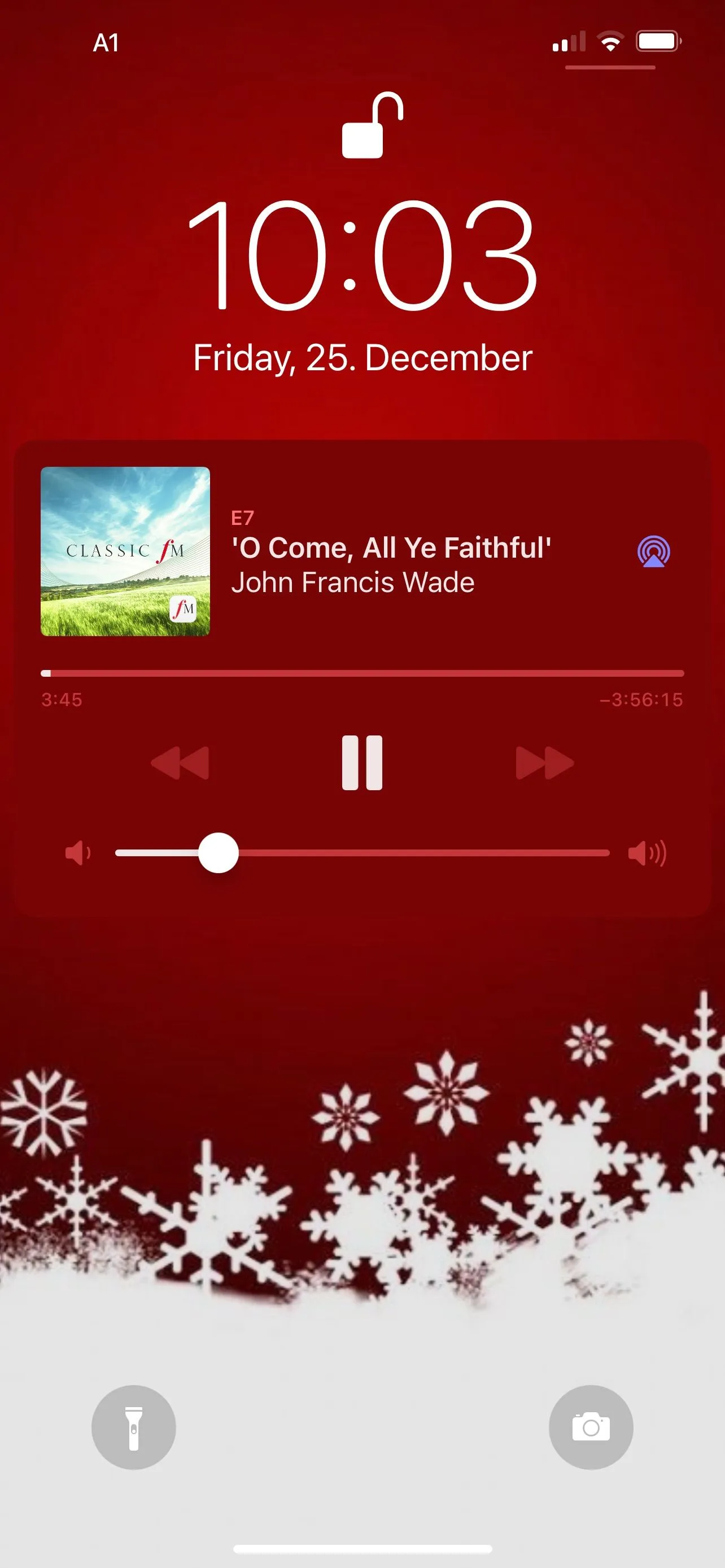725x1568 pixels.
Task: Tap the fast-forward button
Action: point(544,763)
